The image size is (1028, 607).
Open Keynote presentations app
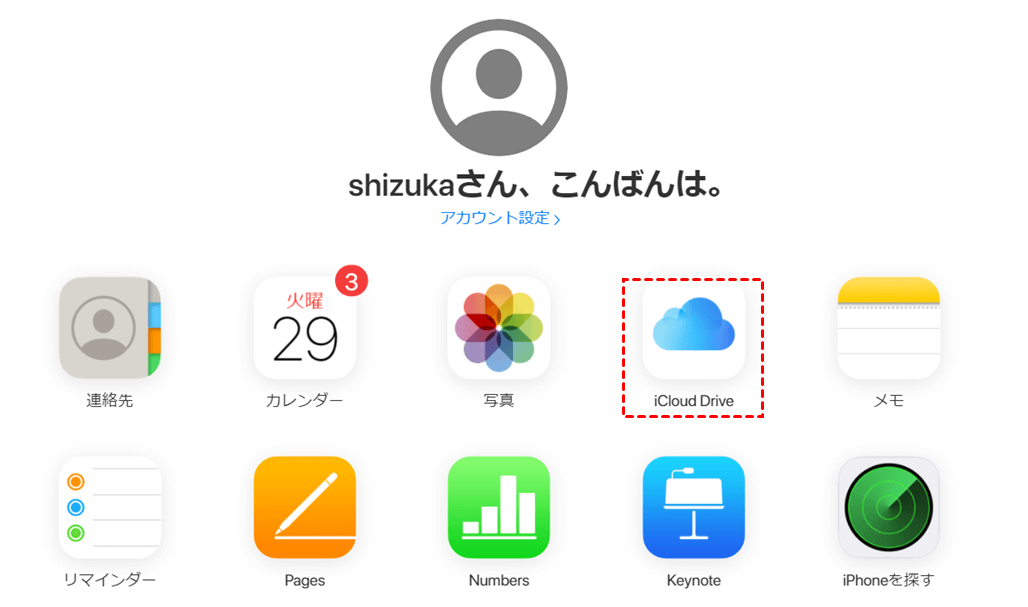point(693,507)
